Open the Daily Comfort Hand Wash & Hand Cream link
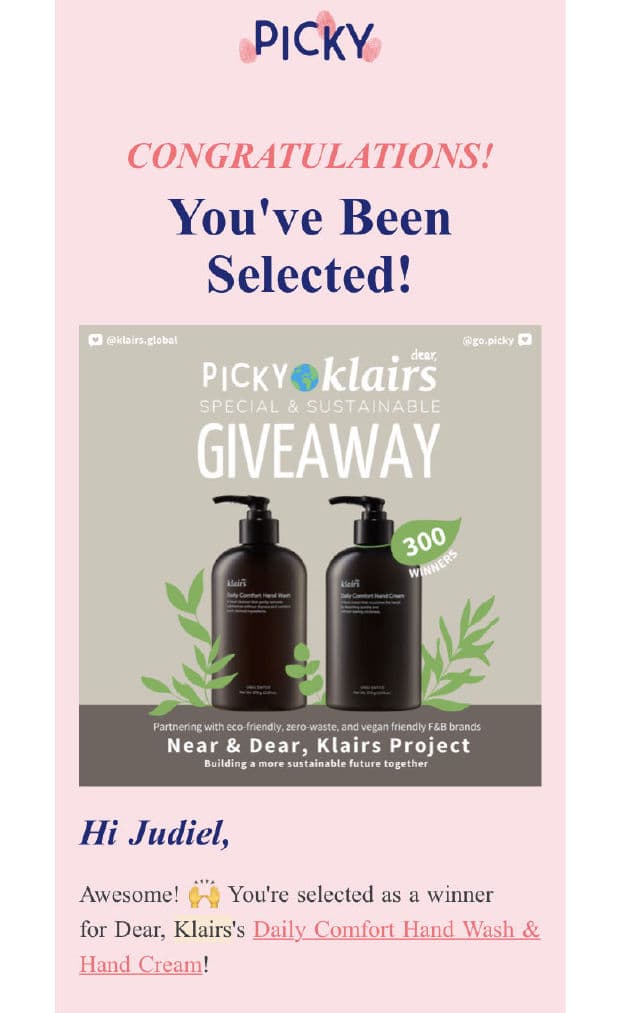Viewport: 640px width, 1013px height. click(396, 930)
